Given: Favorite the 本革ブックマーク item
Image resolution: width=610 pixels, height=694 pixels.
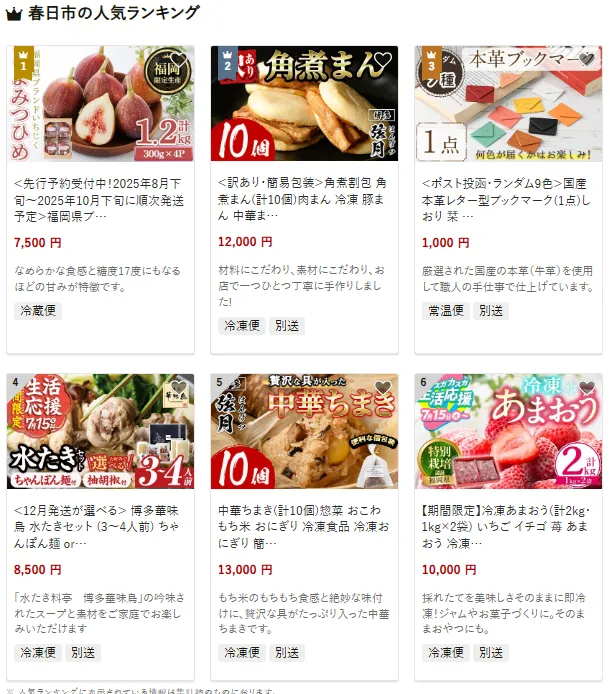Looking at the screenshot, I should click(586, 61).
